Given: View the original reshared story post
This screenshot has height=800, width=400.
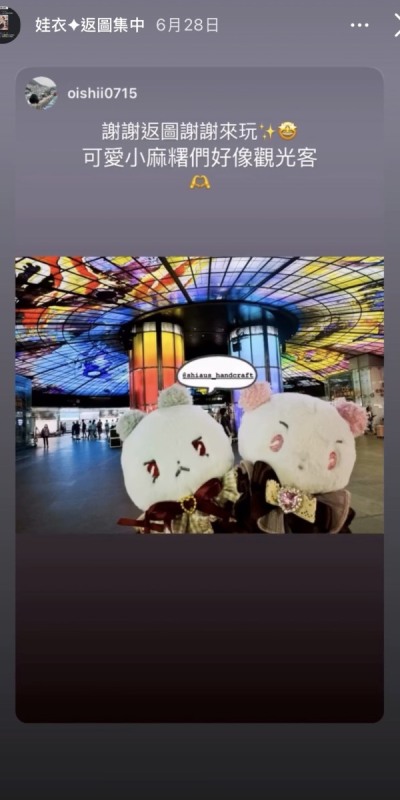Looking at the screenshot, I should click(x=199, y=395).
